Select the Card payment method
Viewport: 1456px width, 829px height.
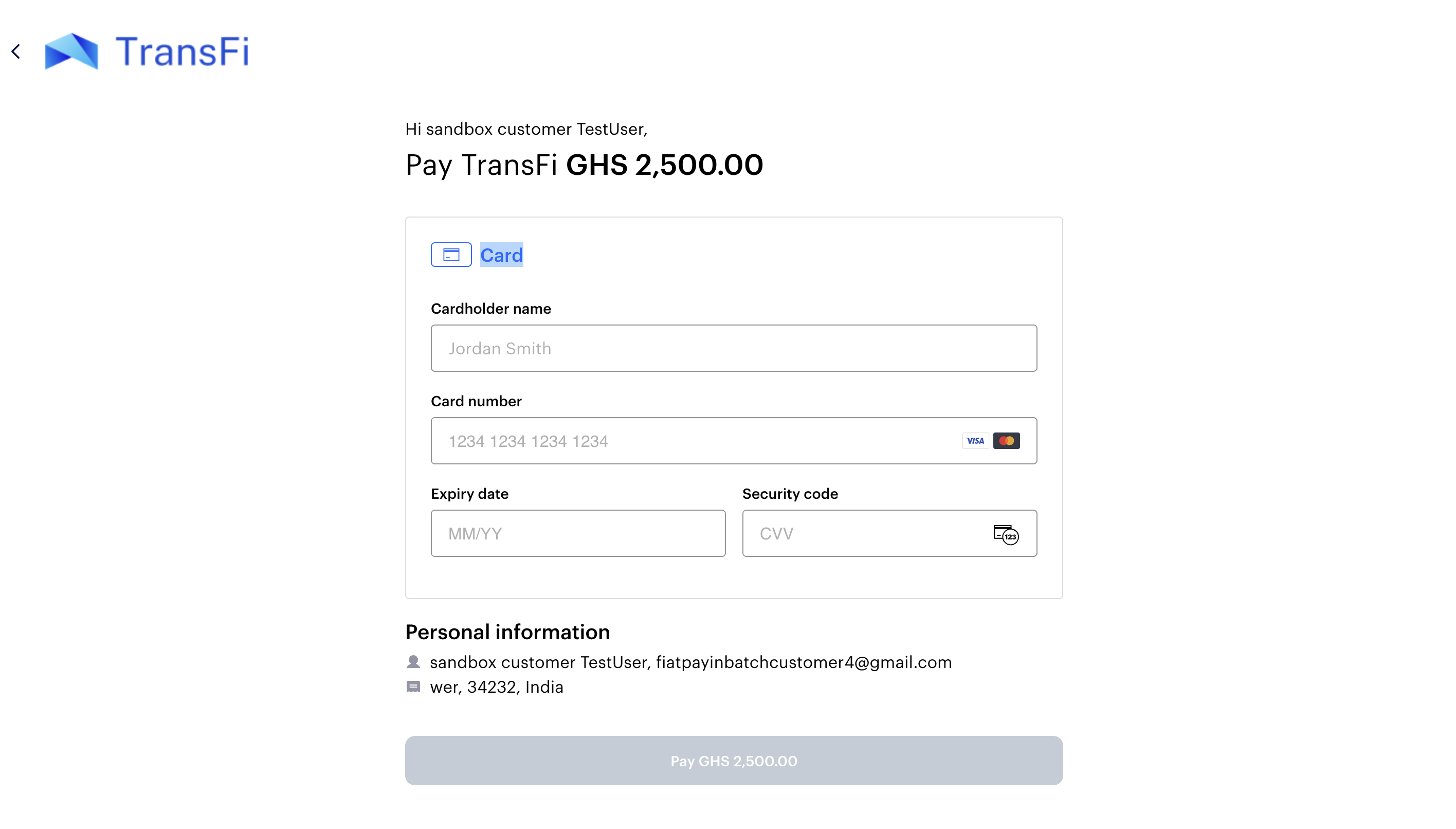477,255
